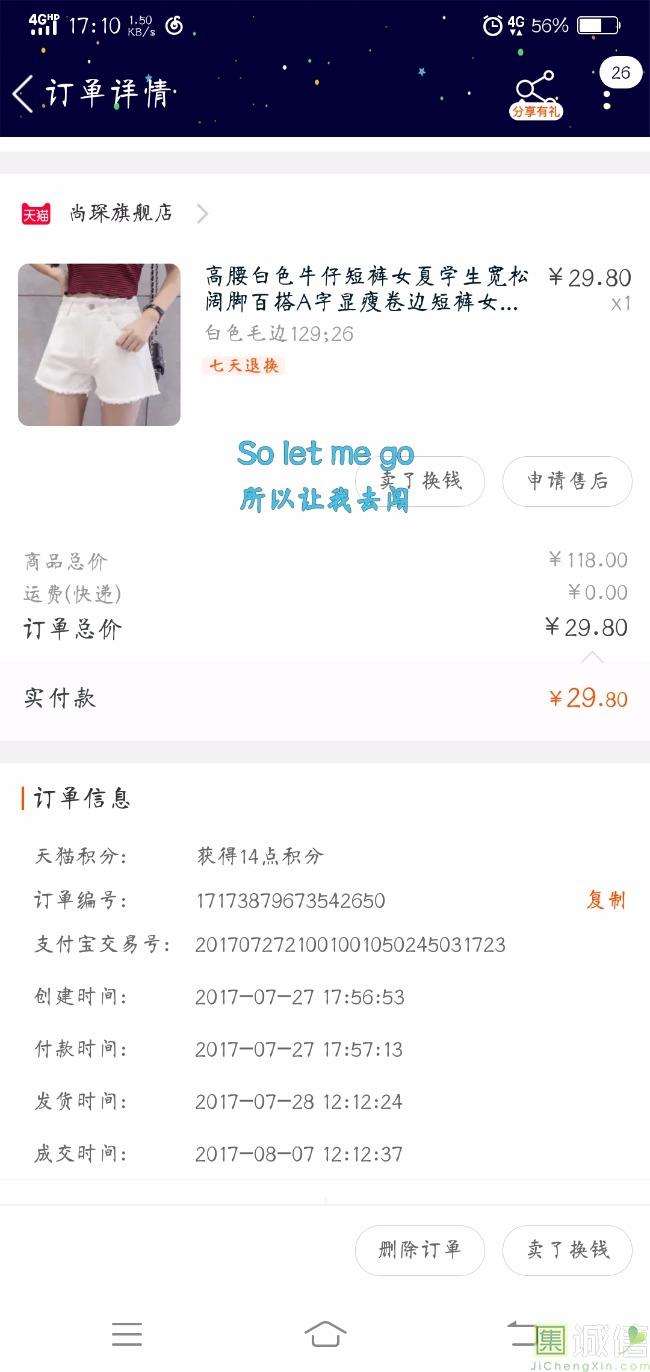Select 卖了换钱 in the bottom bar
This screenshot has height=1372, width=650.
point(567,1249)
